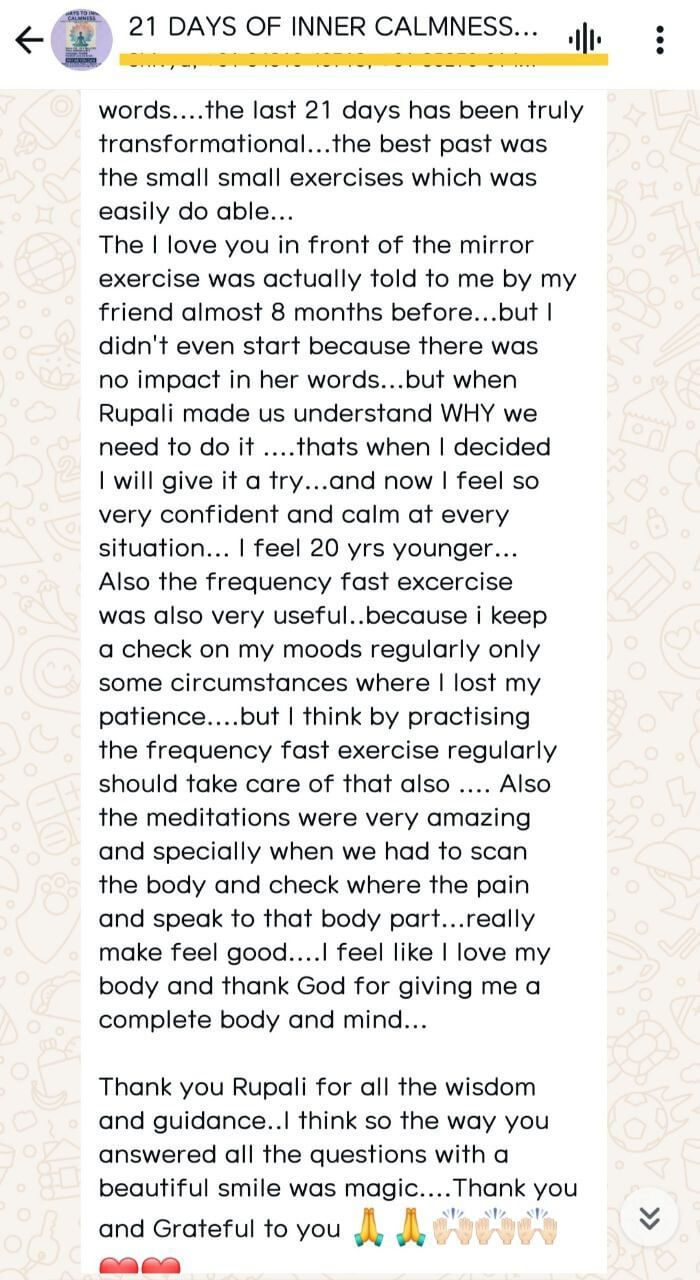700x1280 pixels.
Task: Open the overflow menu
Action: [660, 40]
